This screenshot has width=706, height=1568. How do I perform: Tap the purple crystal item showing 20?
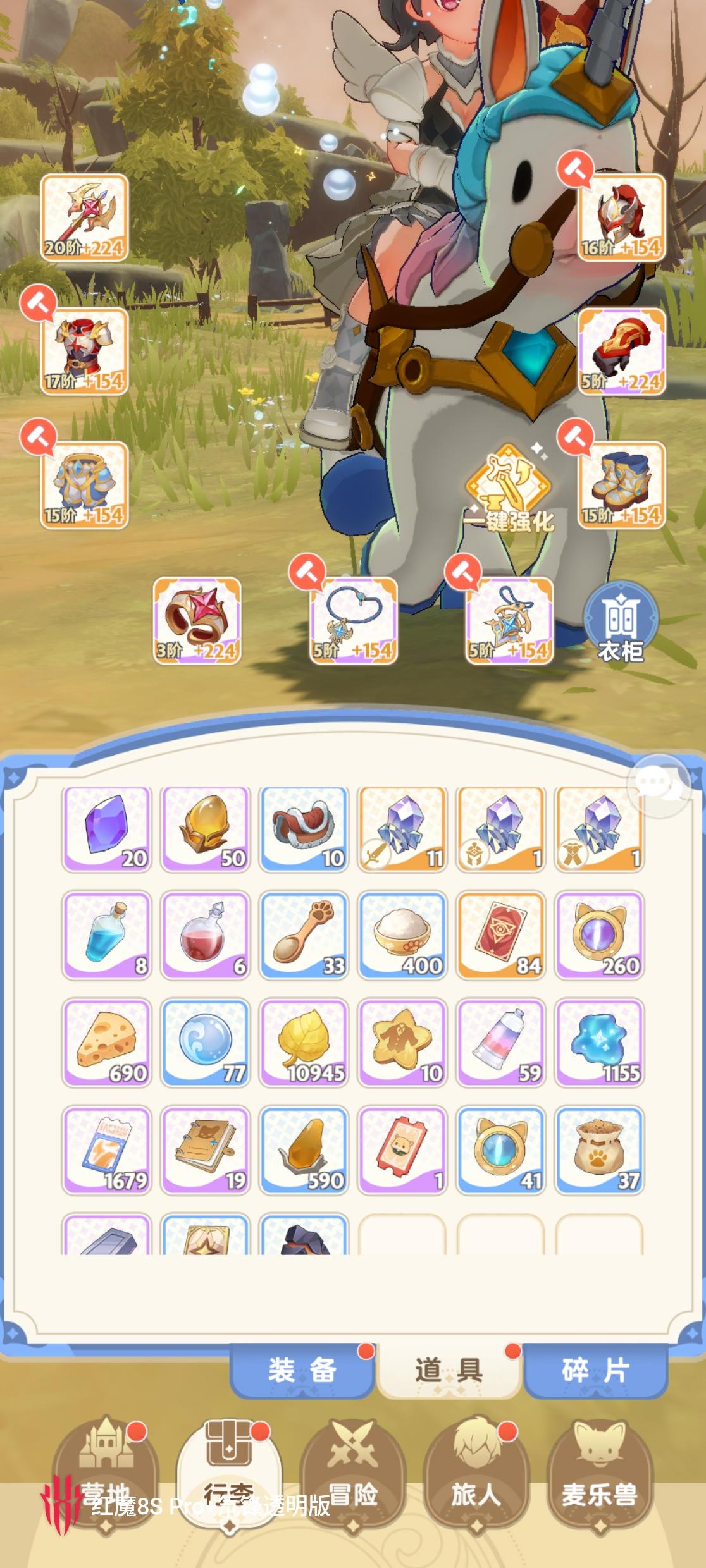[x=106, y=828]
